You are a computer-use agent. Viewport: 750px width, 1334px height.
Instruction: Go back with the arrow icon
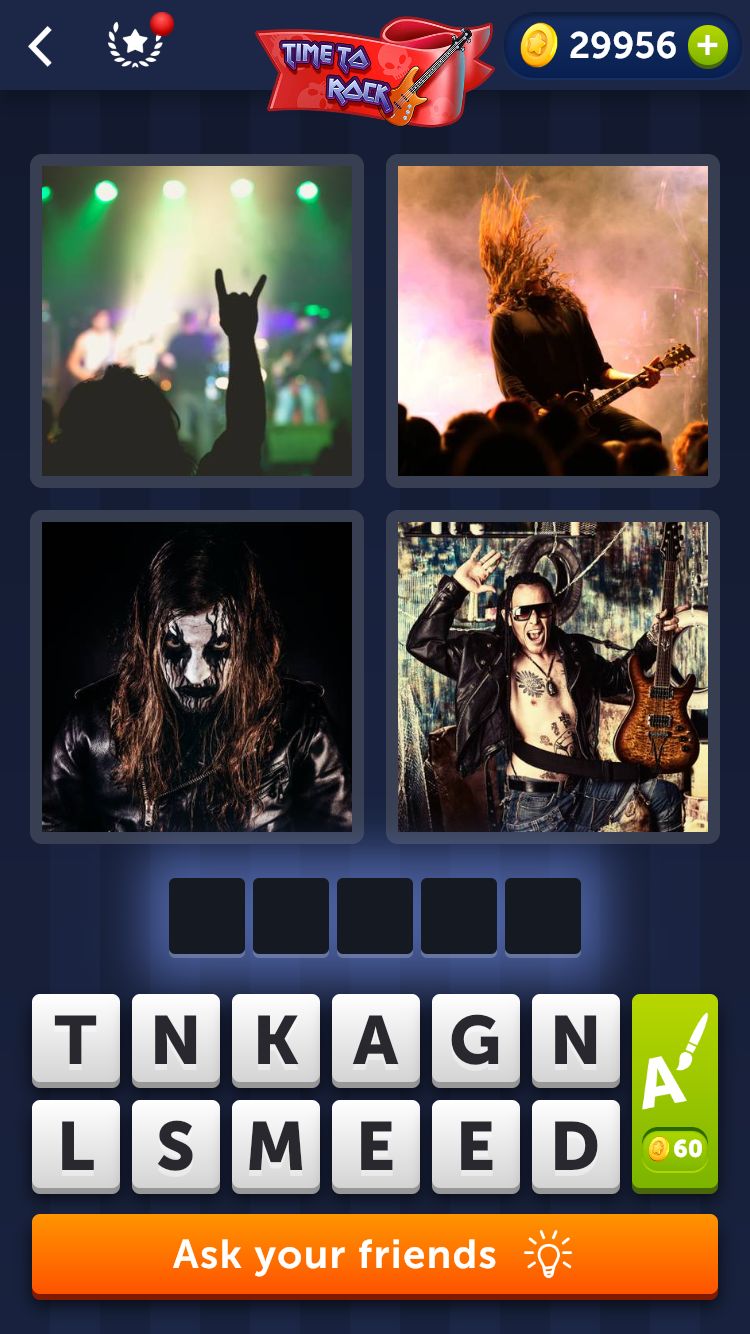pos(40,47)
